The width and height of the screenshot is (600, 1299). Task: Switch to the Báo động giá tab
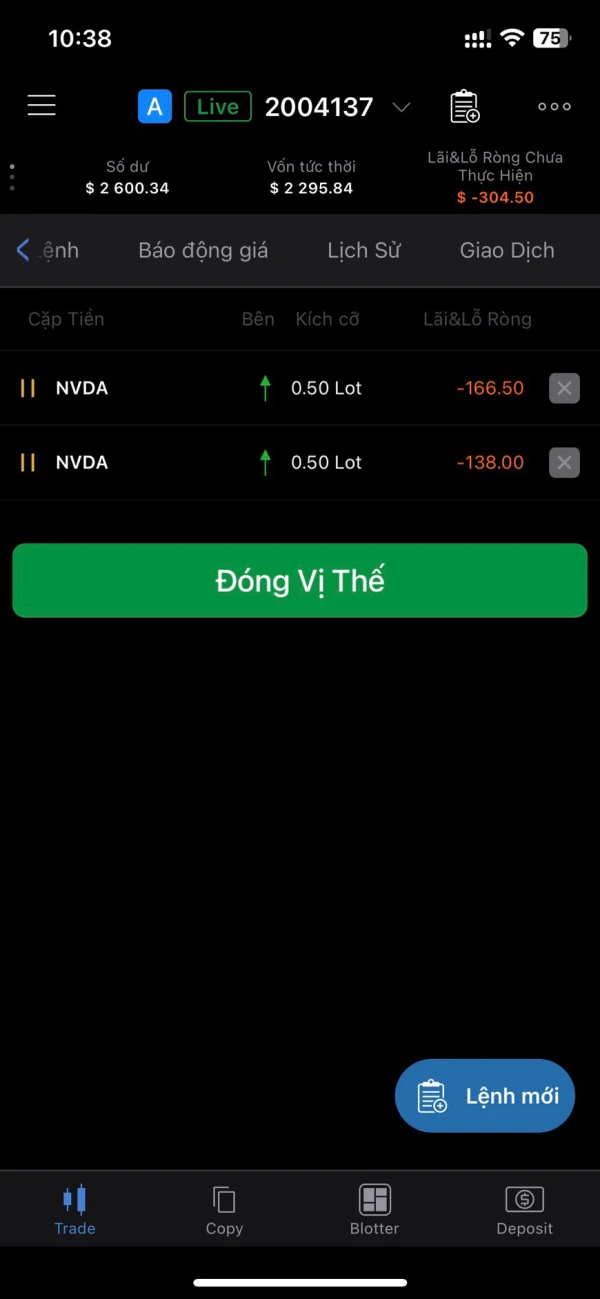coord(203,250)
